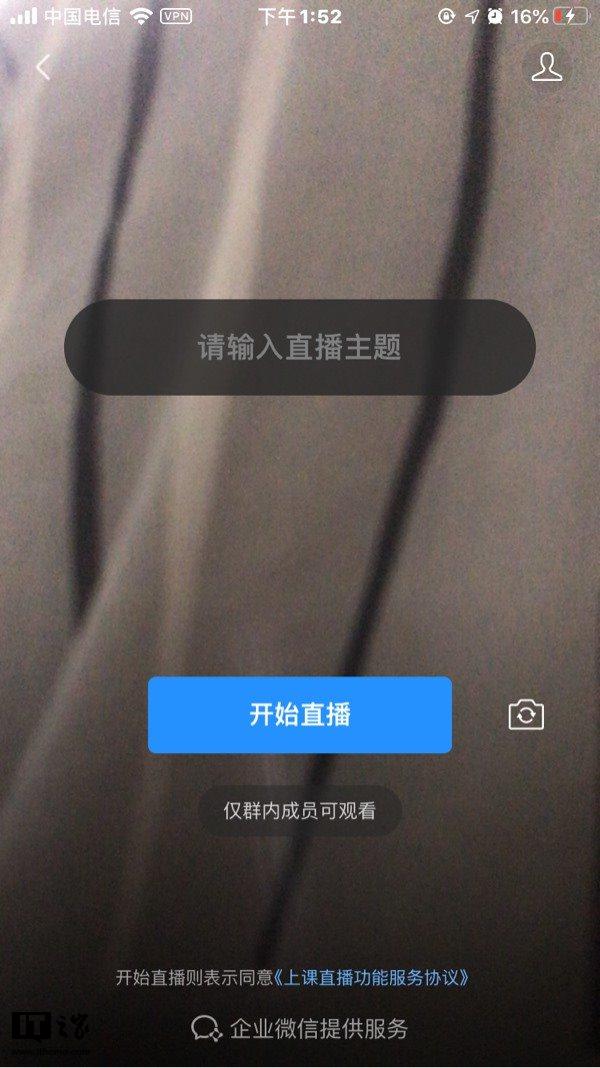Image resolution: width=600 pixels, height=1068 pixels.
Task: Start the live broadcast with 开始直播
Action: pyautogui.click(x=300, y=715)
